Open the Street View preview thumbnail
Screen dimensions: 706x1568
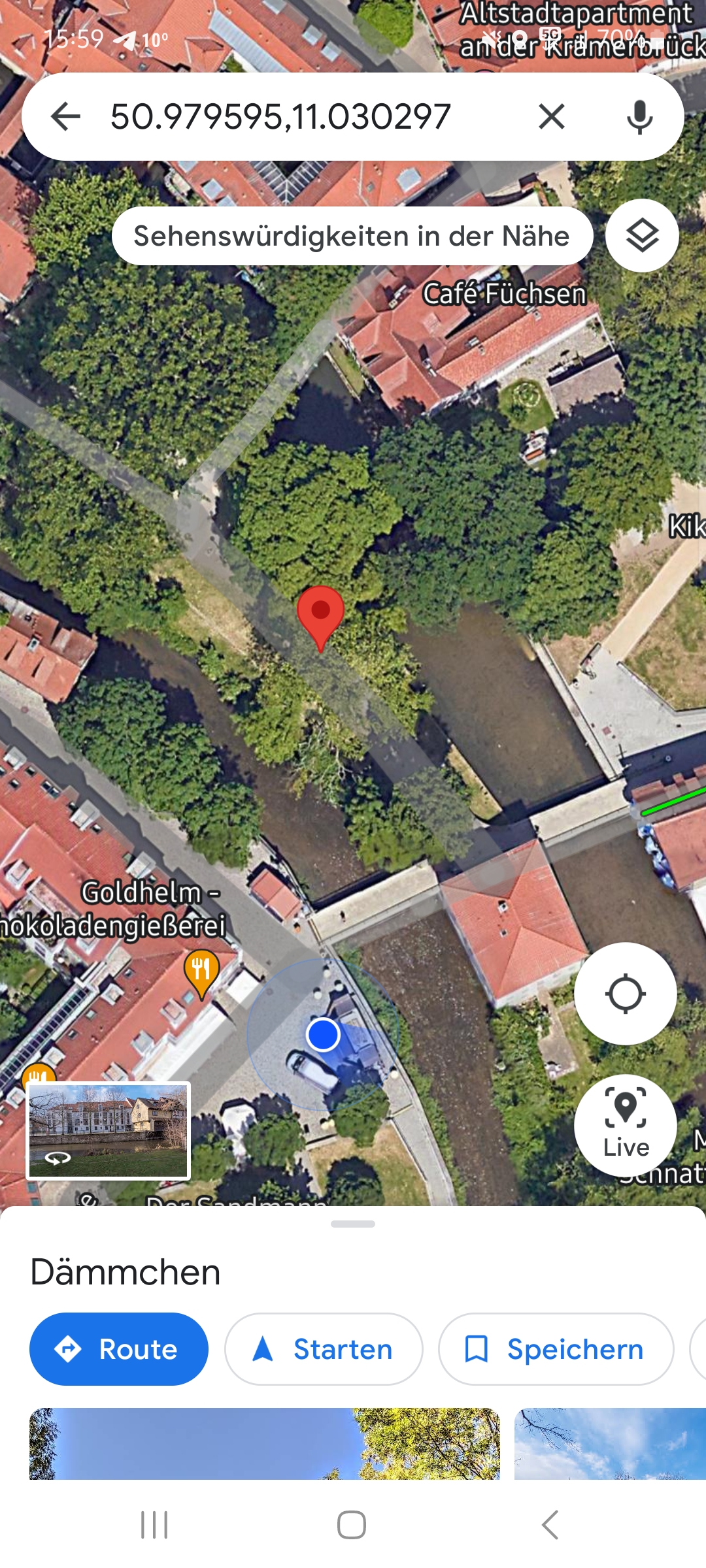(109, 1131)
